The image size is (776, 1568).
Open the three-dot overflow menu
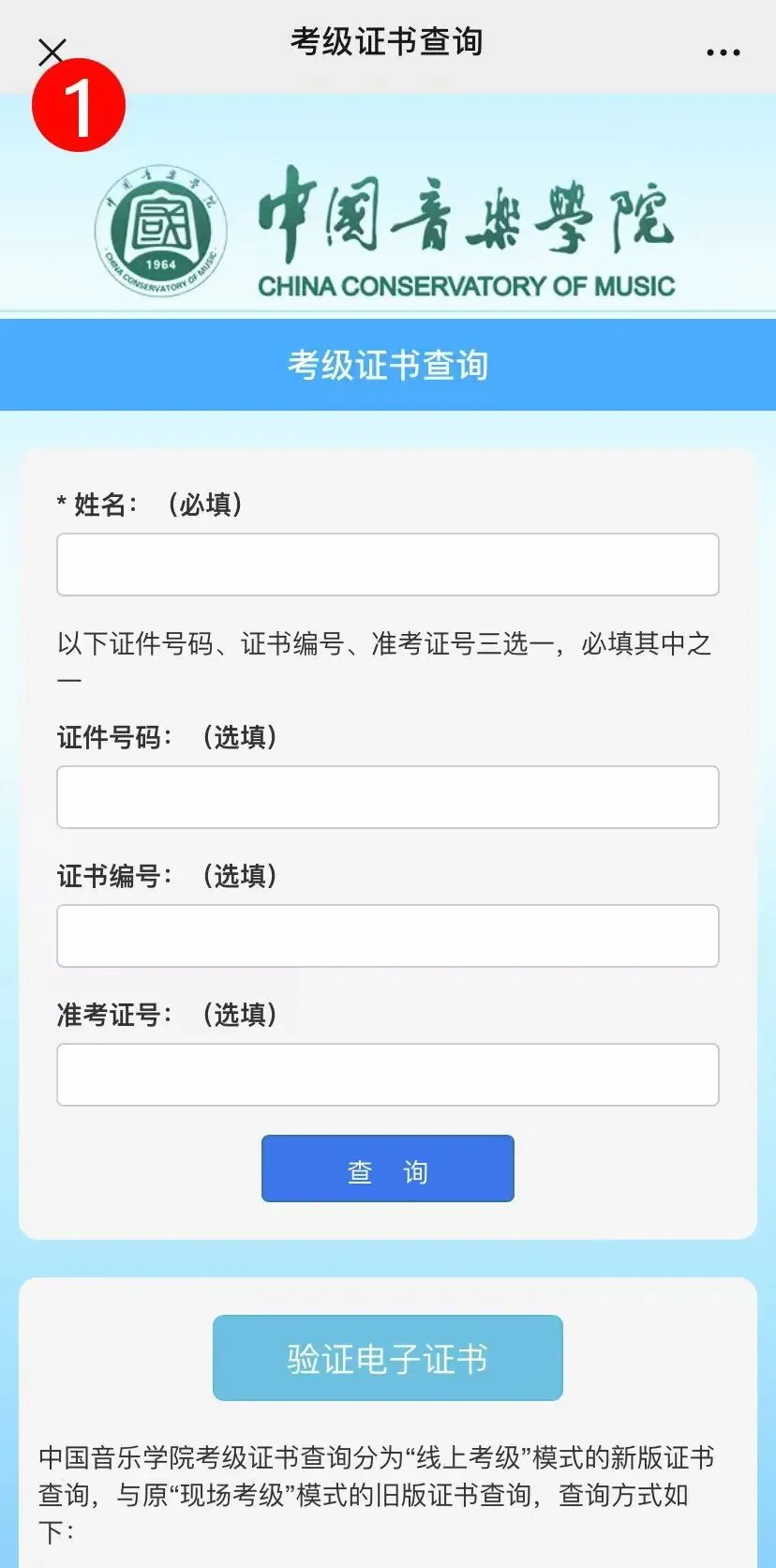coord(723,53)
